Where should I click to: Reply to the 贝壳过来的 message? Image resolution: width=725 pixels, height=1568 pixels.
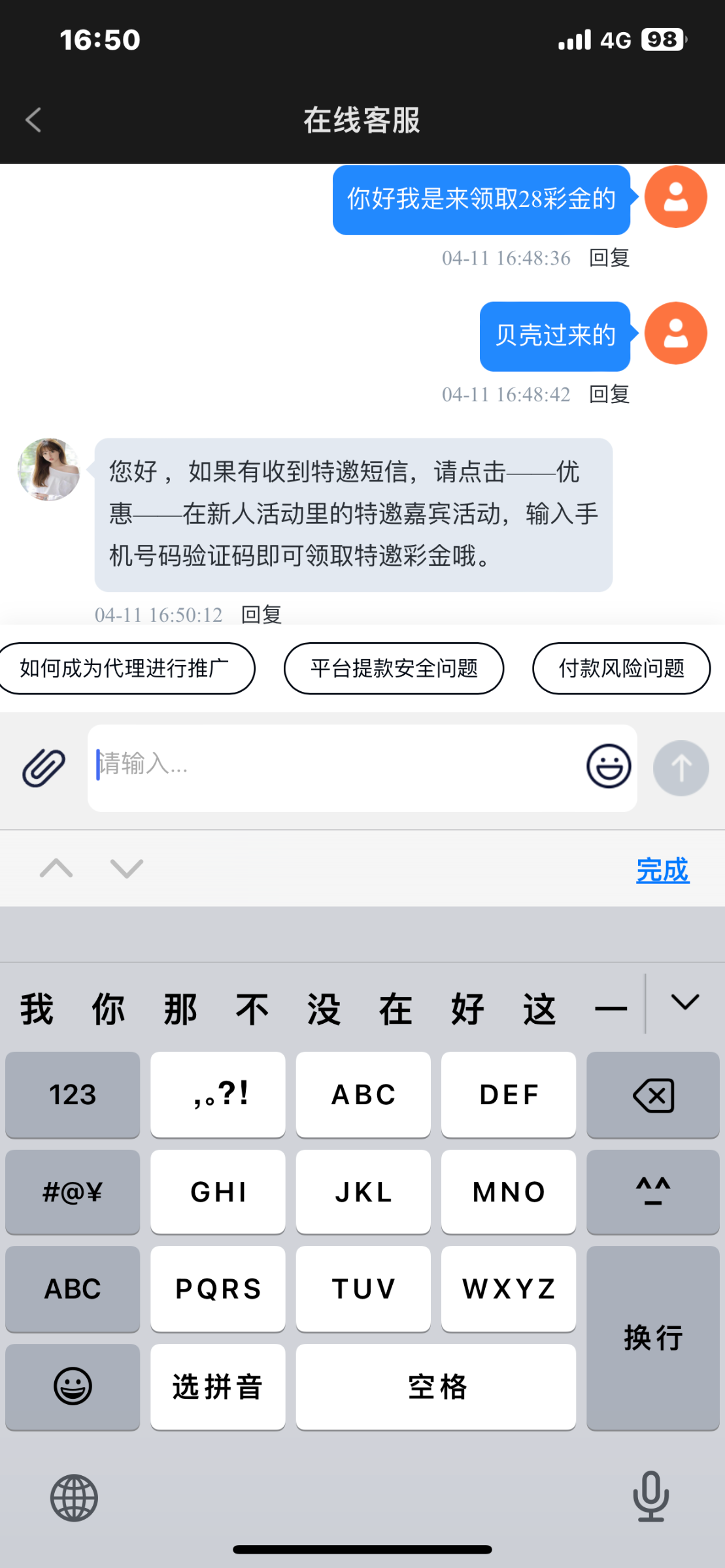[x=609, y=395]
